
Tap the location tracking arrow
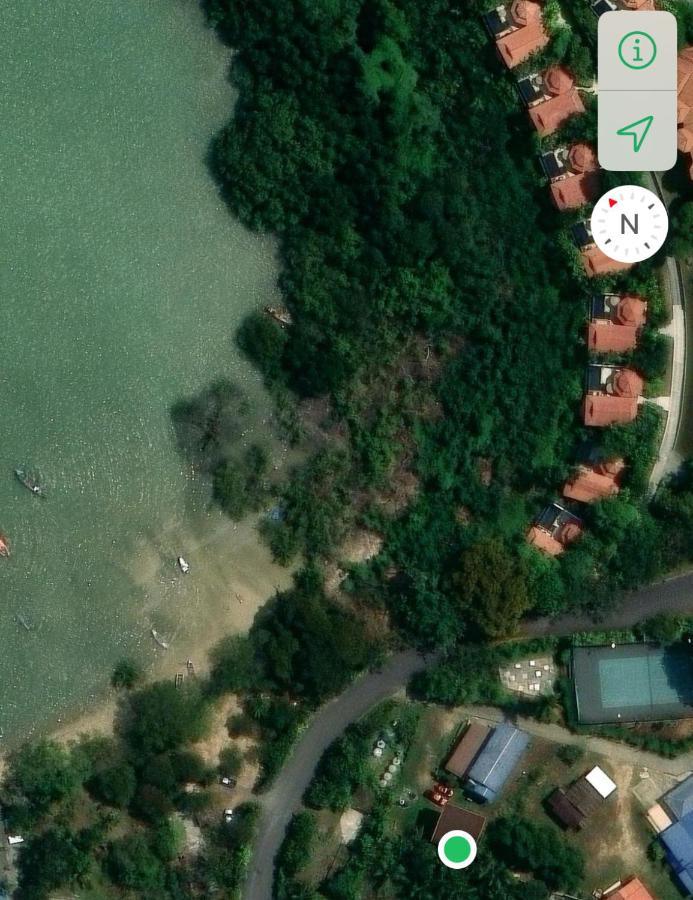[636, 132]
